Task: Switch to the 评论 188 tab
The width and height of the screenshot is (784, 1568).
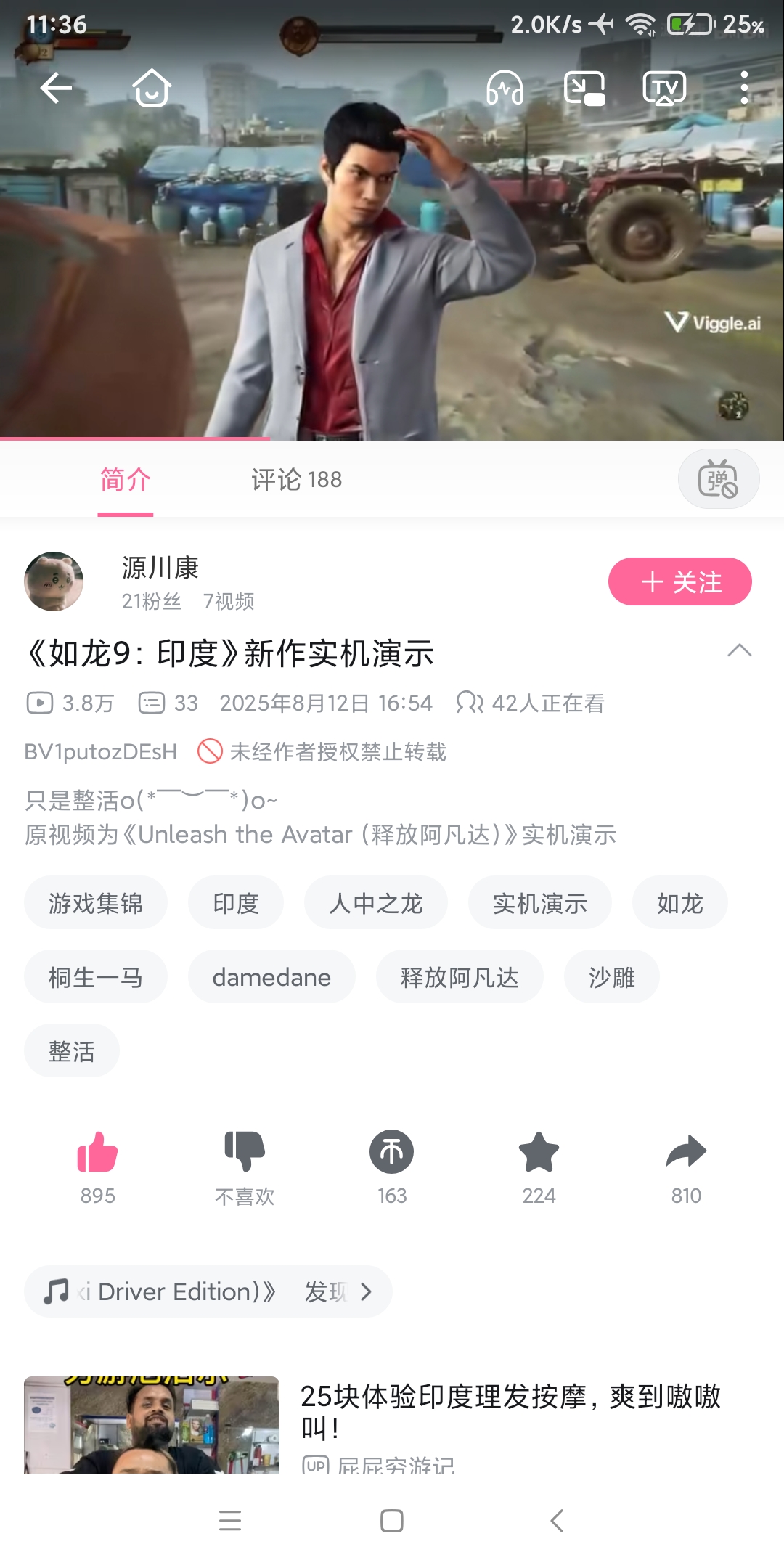Action: click(296, 480)
